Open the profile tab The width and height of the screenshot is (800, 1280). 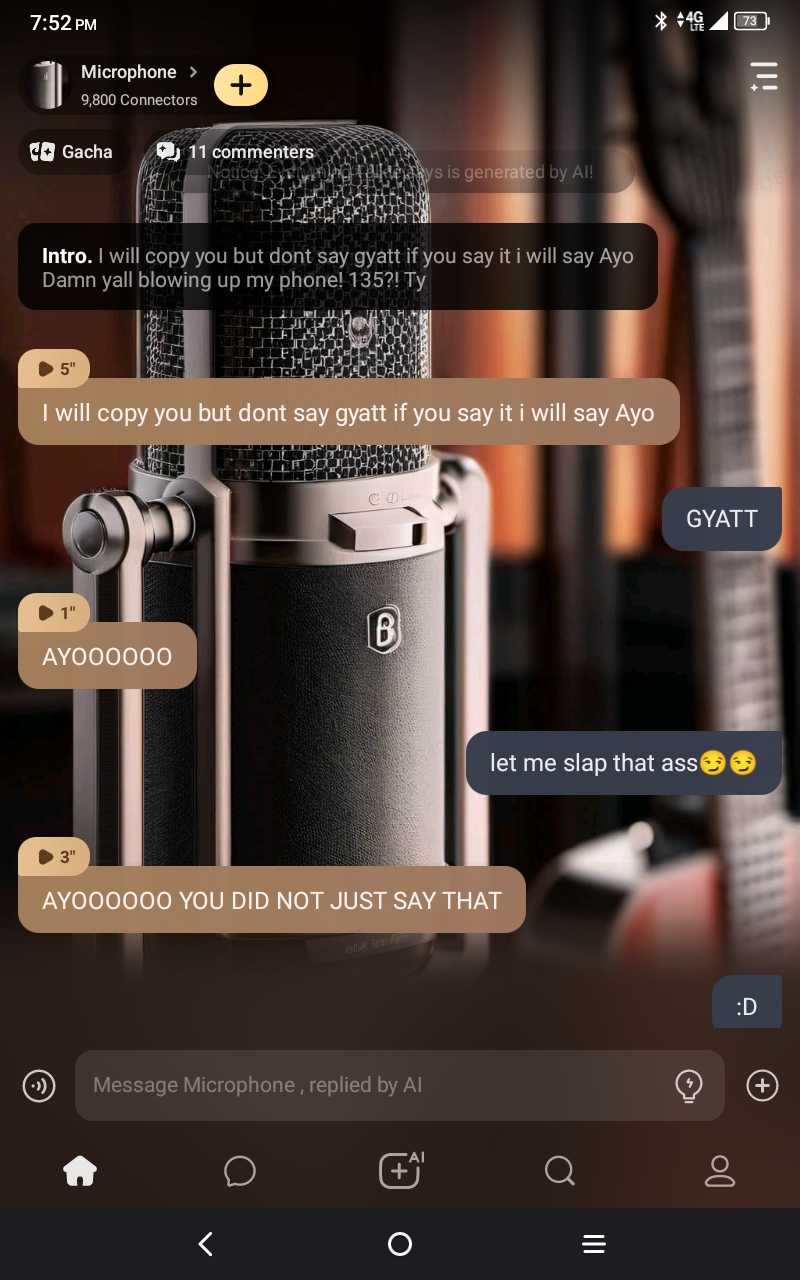720,1170
